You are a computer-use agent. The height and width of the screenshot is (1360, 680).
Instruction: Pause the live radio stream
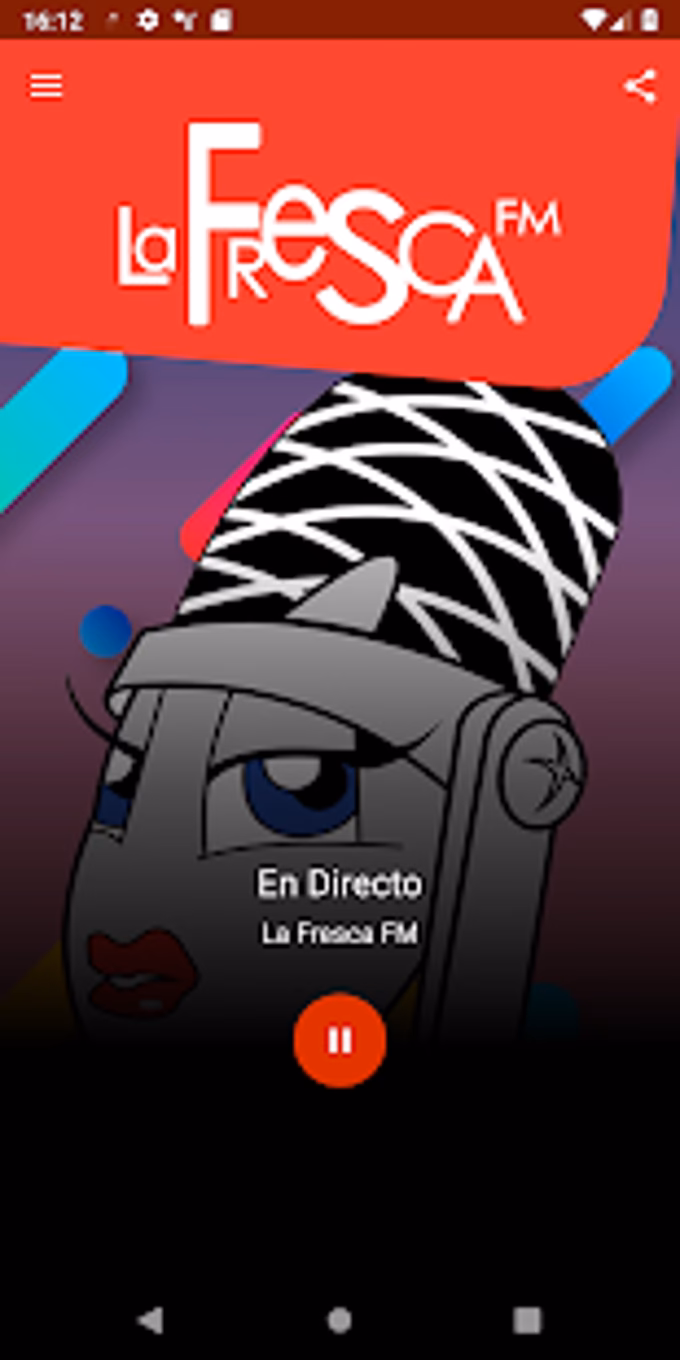[x=340, y=1040]
